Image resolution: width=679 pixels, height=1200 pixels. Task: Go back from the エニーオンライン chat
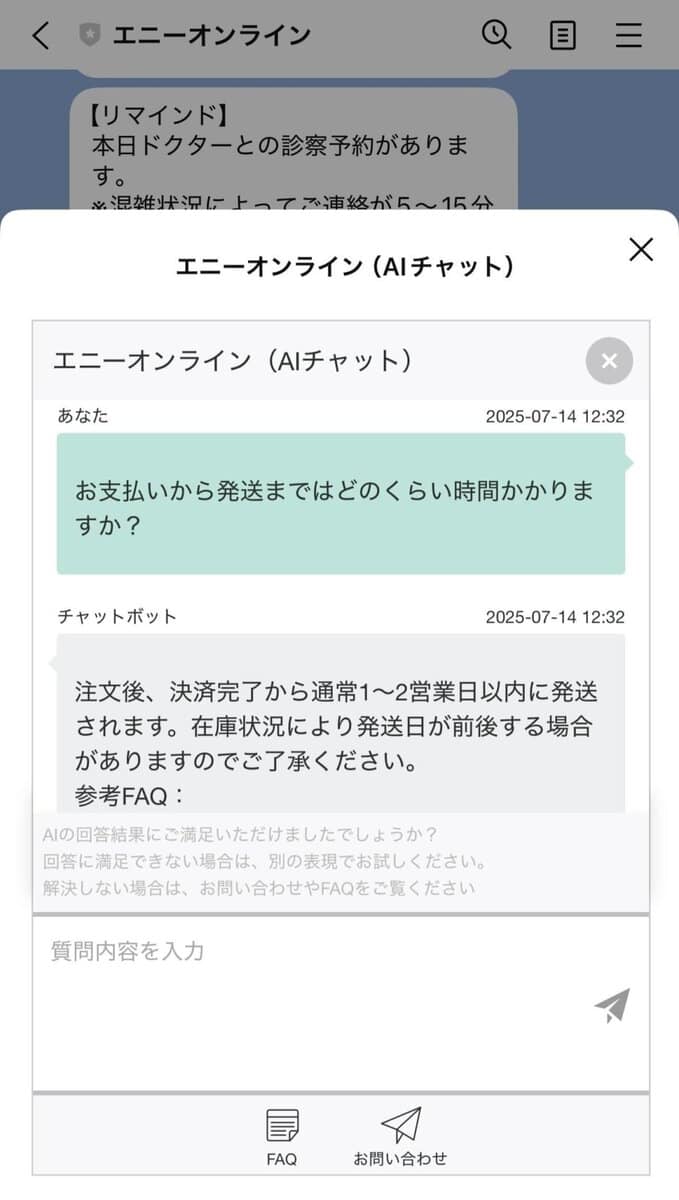coord(40,36)
